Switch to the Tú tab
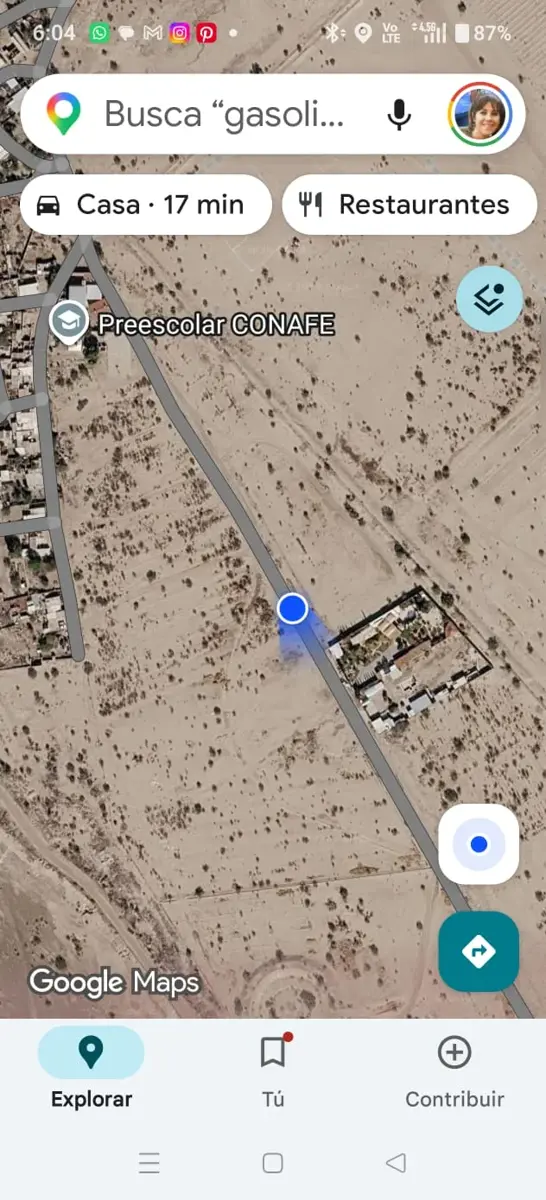Viewport: 546px width, 1200px height. coord(273,1069)
